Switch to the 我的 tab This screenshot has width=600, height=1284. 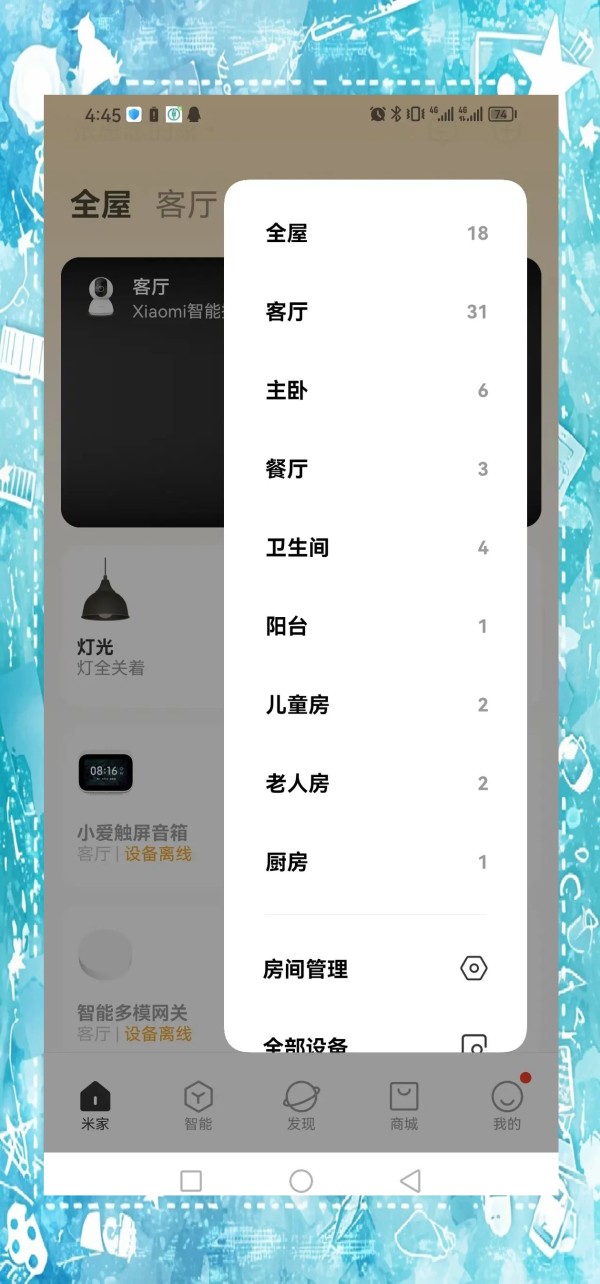pos(507,1105)
